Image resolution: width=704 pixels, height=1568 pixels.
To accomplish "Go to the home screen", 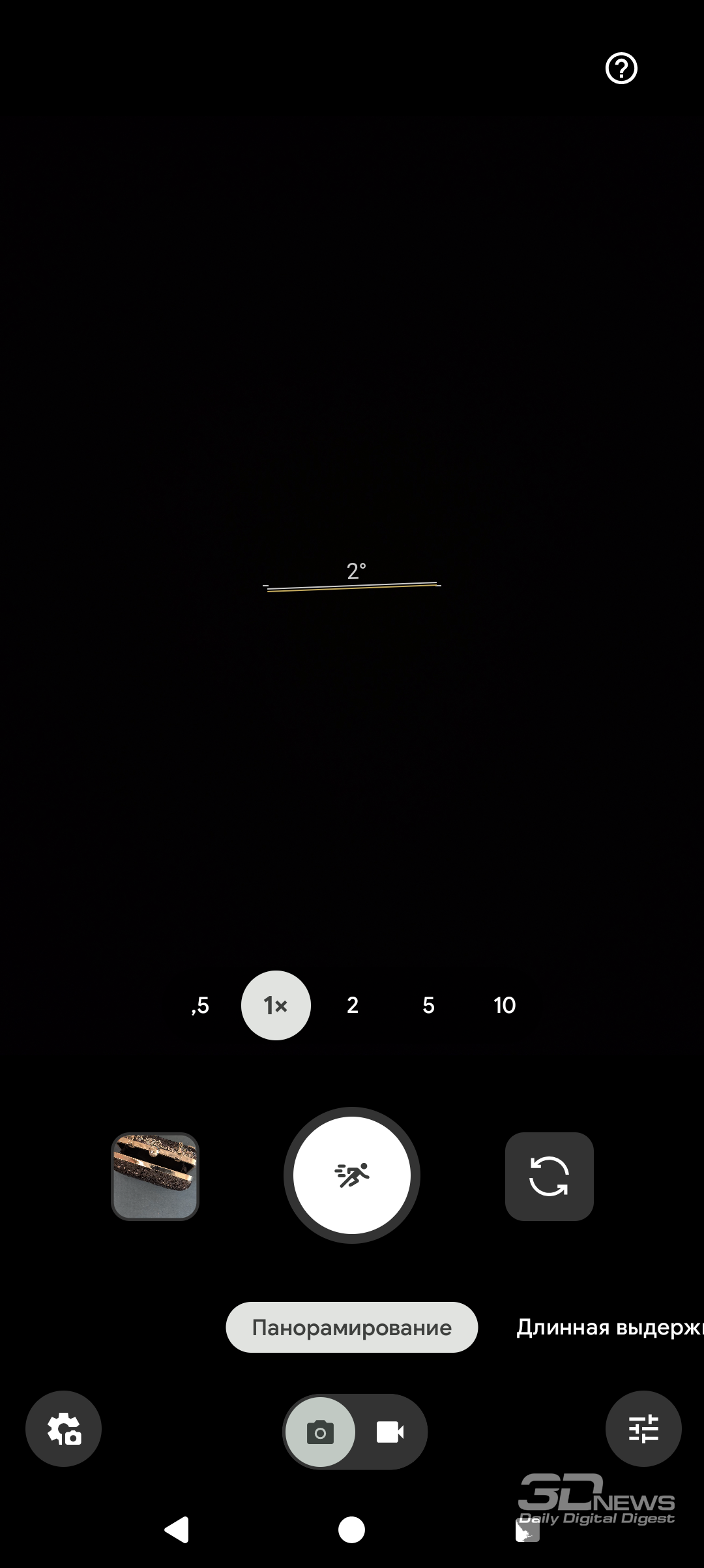I will (x=352, y=1530).
